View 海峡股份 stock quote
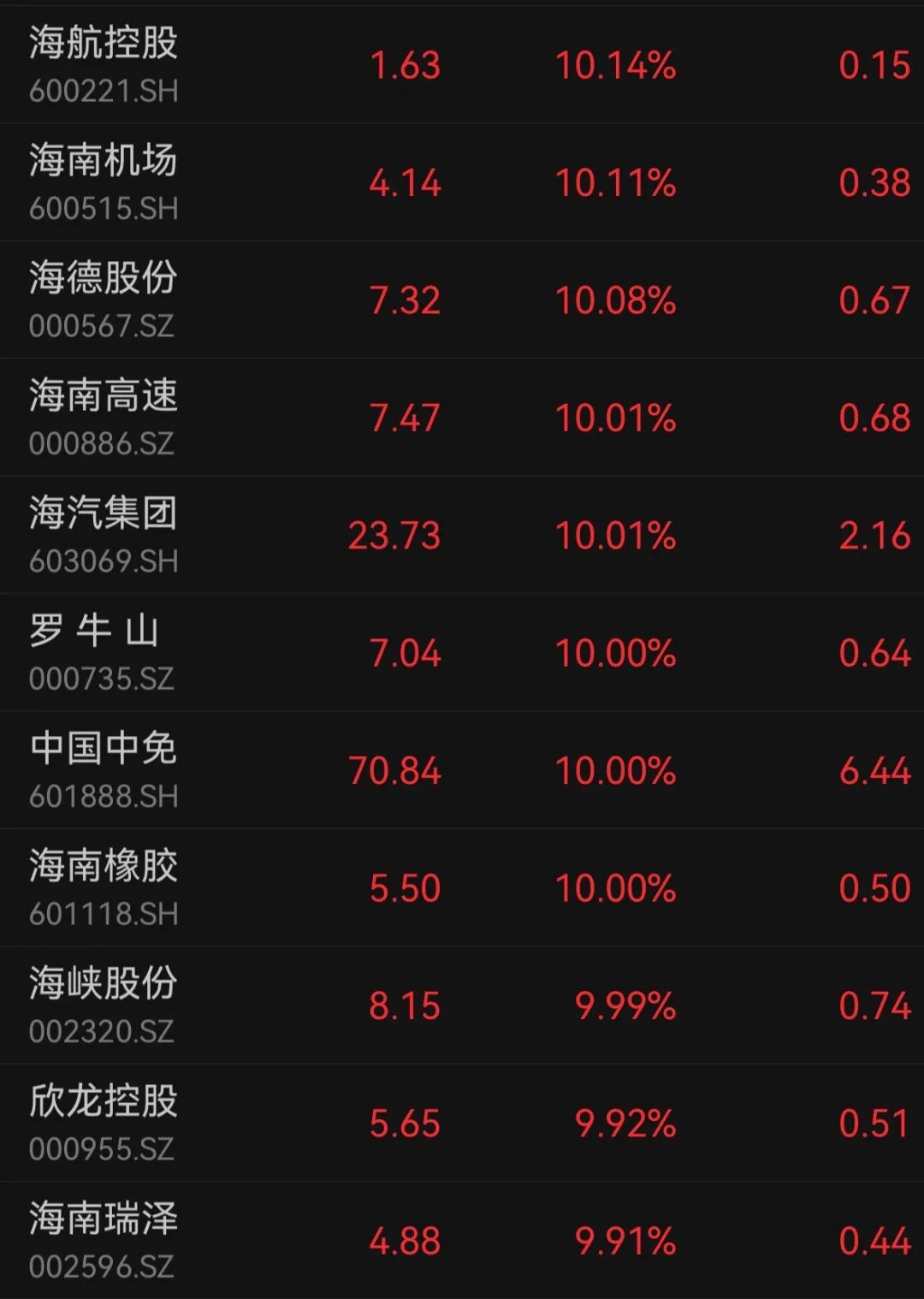The width and height of the screenshot is (924, 1299). tap(104, 1005)
